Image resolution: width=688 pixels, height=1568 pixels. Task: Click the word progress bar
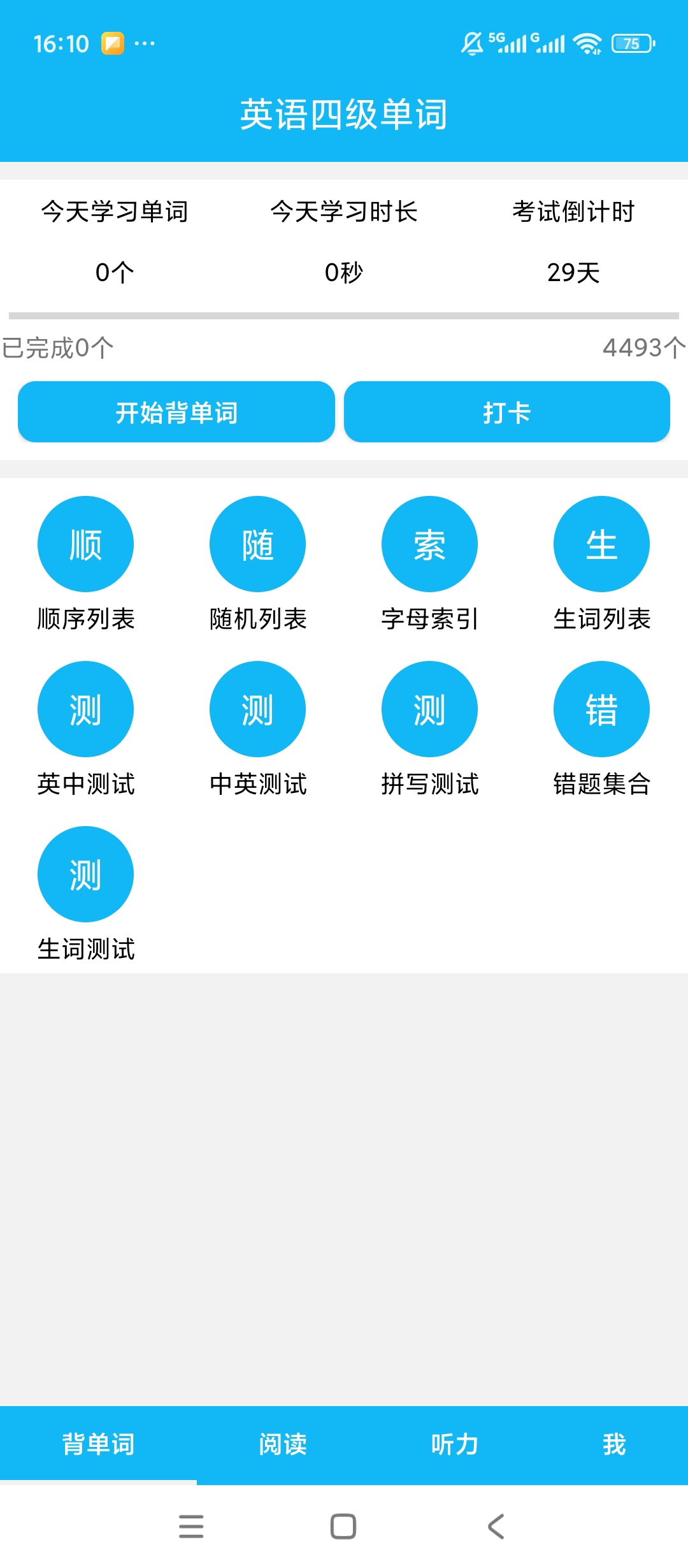point(344,314)
